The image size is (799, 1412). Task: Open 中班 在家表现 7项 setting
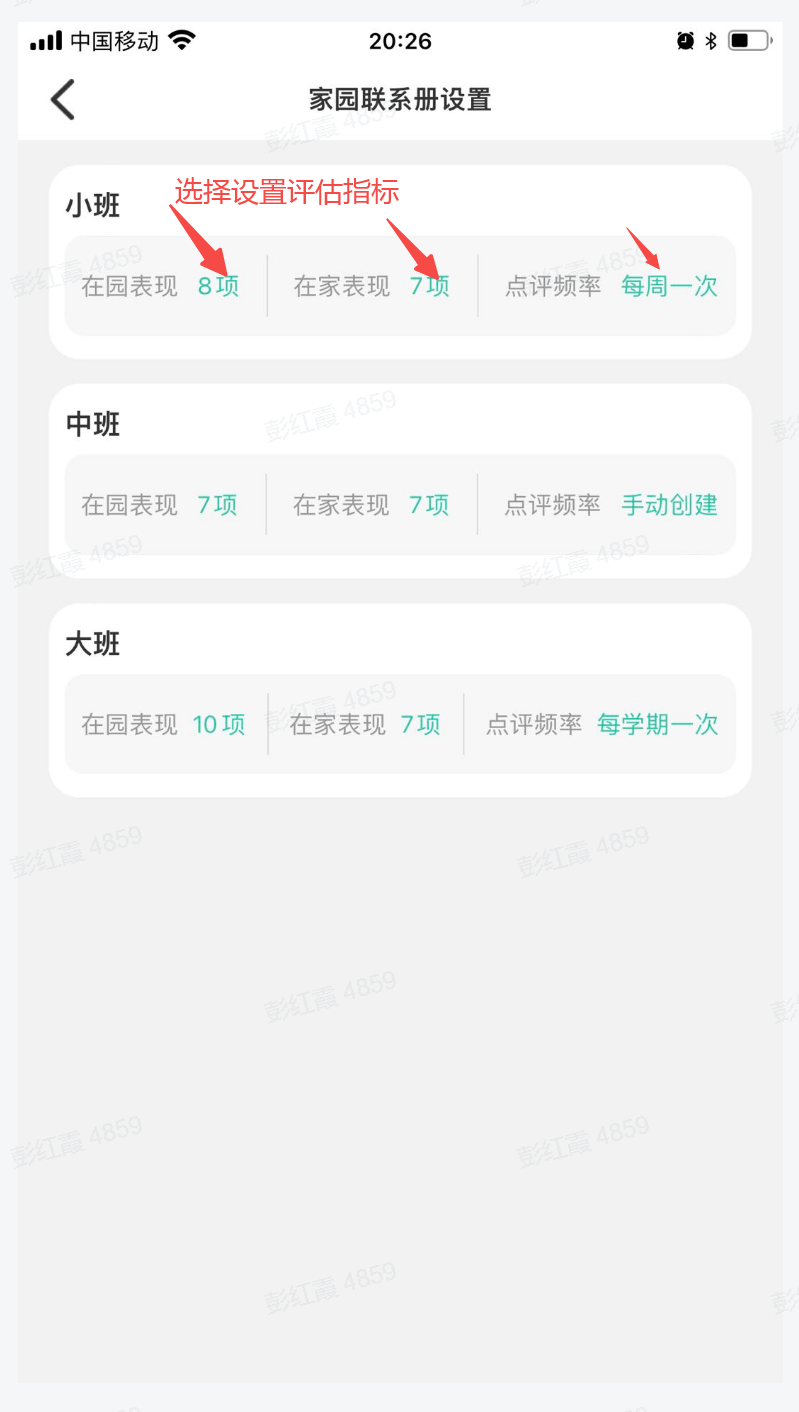click(429, 505)
